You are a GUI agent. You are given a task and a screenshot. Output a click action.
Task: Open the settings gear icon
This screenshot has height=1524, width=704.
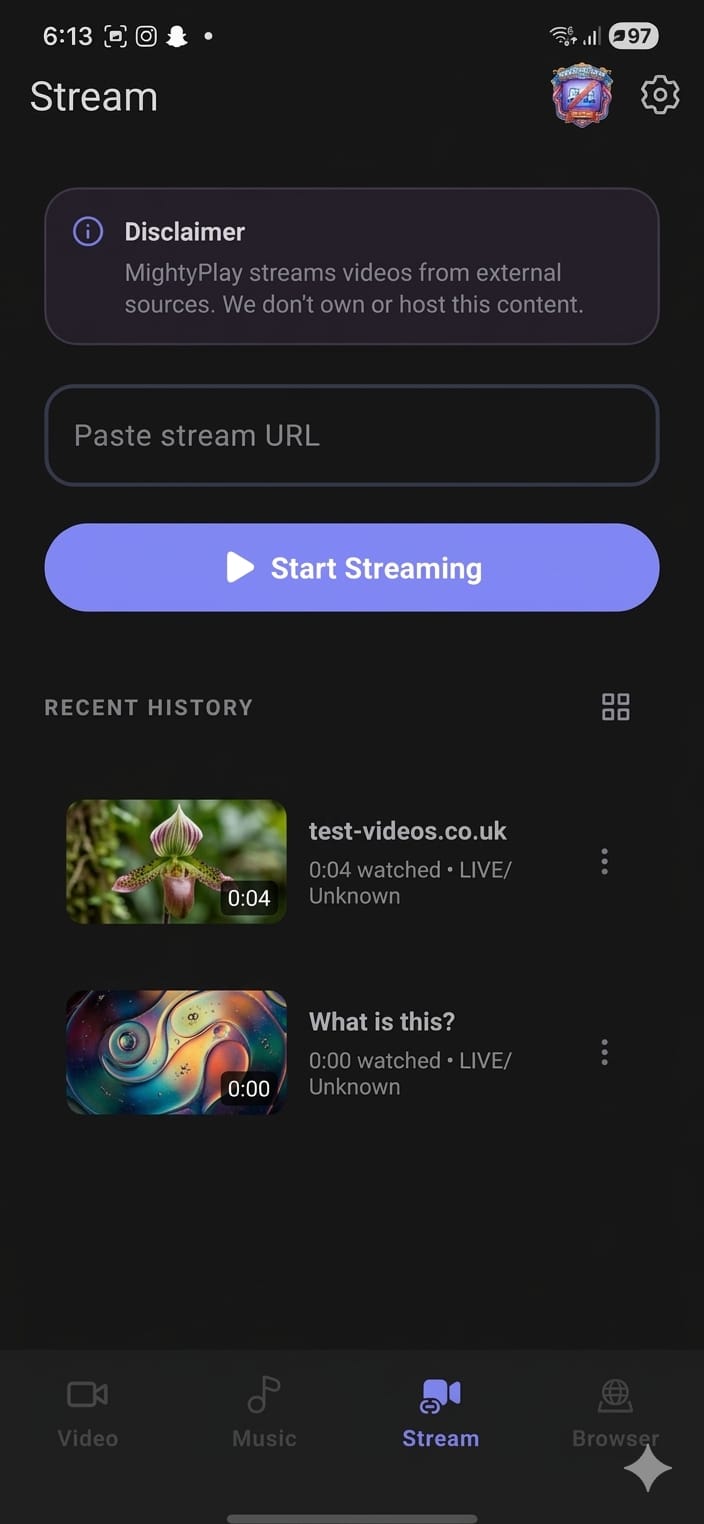[x=660, y=96]
